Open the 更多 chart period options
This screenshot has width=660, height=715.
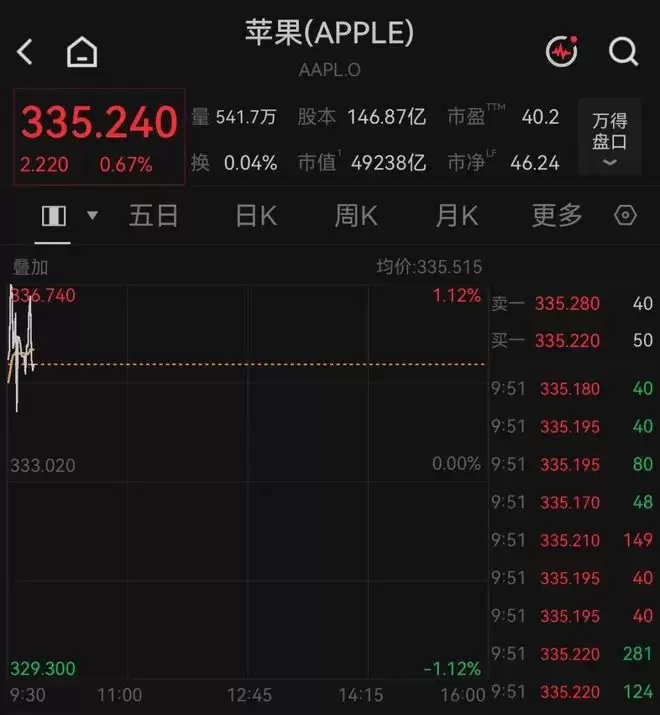pos(557,216)
